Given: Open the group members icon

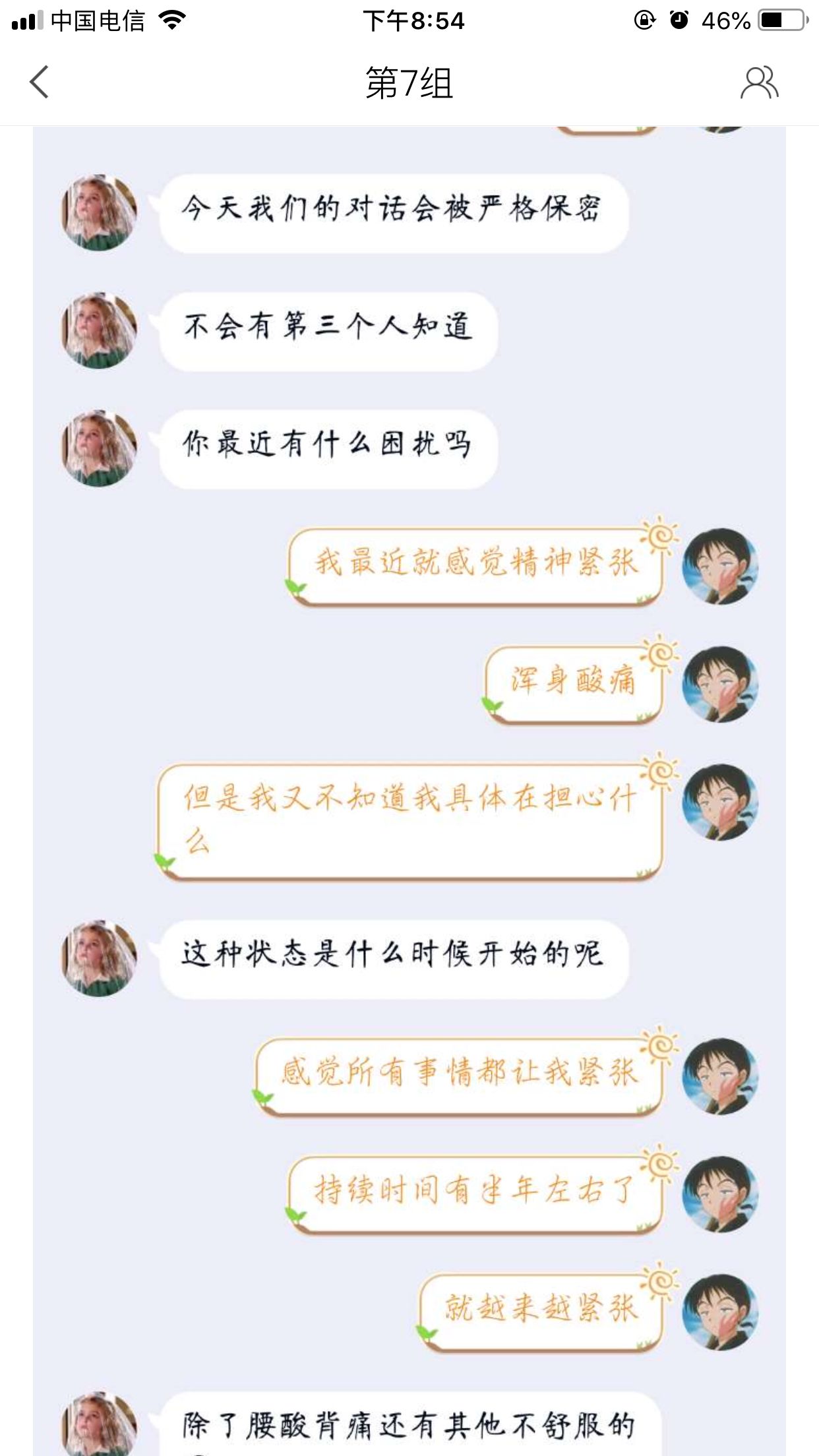Looking at the screenshot, I should pos(759,82).
